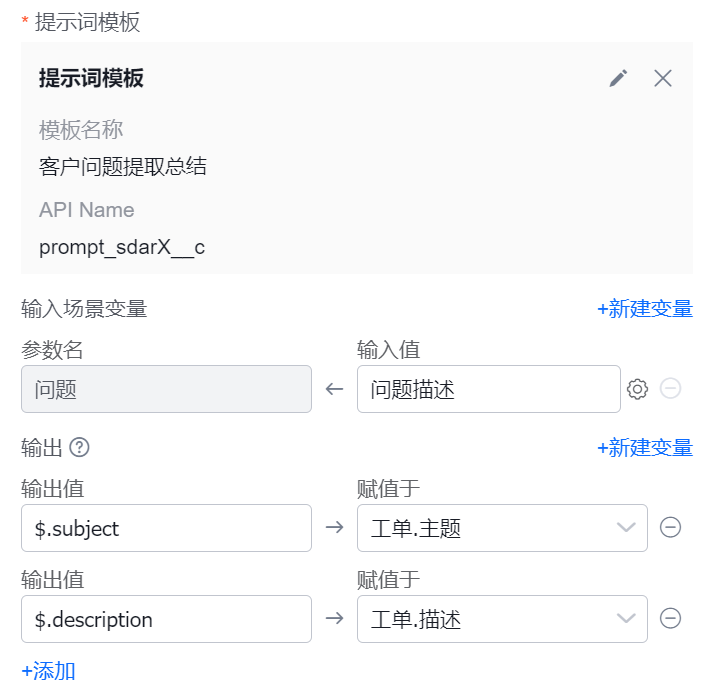Expand the 工单.描述 dropdown
The height and width of the screenshot is (696, 715).
(x=502, y=619)
